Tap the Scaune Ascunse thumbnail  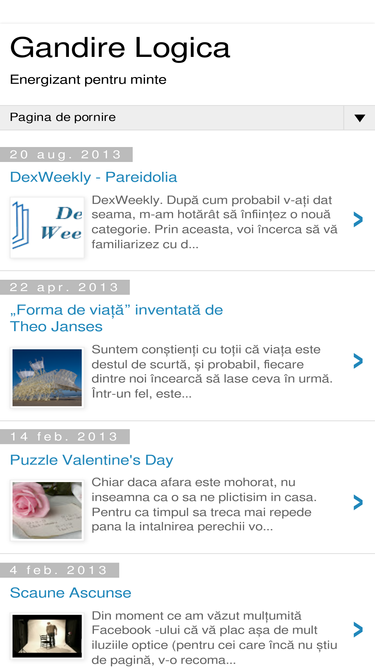(x=47, y=636)
